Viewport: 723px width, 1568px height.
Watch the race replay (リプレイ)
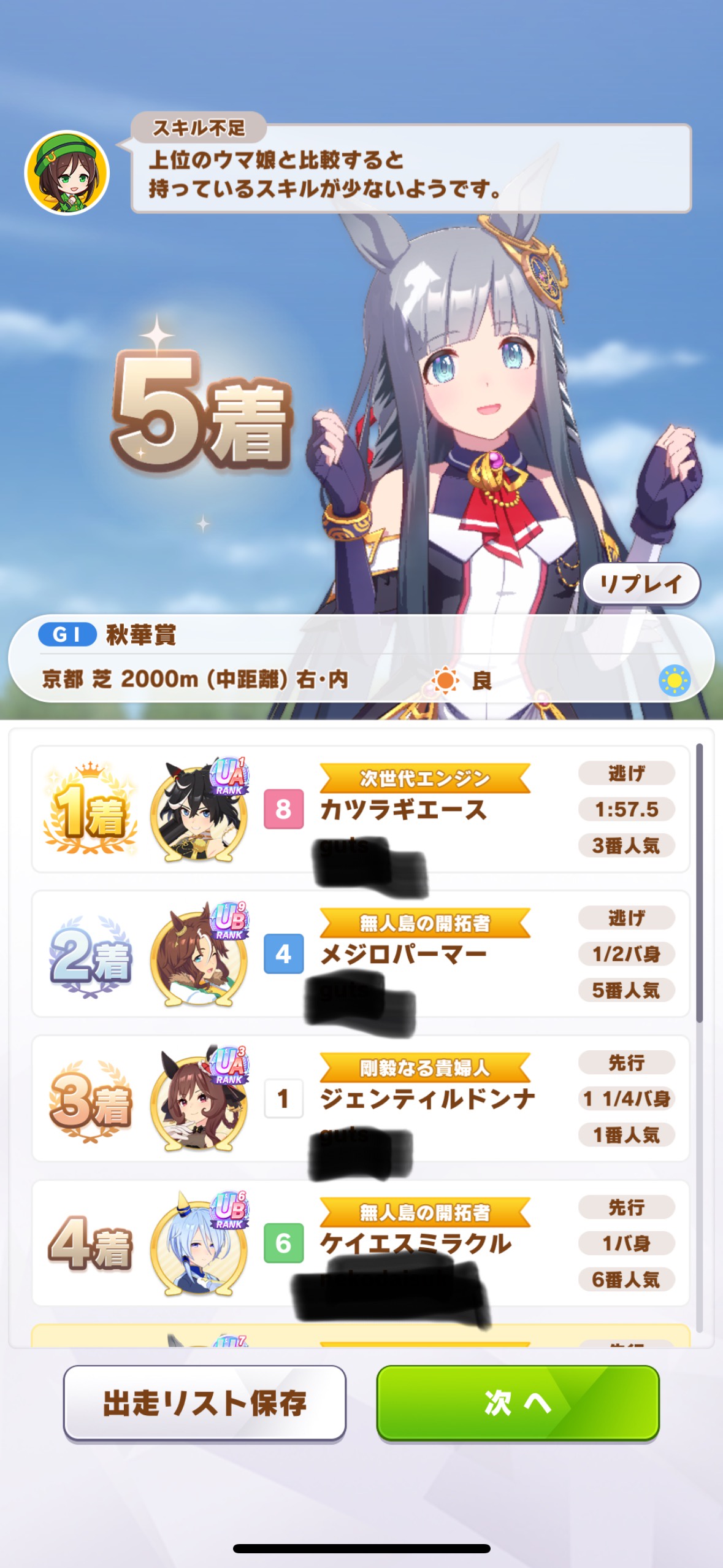(x=641, y=583)
